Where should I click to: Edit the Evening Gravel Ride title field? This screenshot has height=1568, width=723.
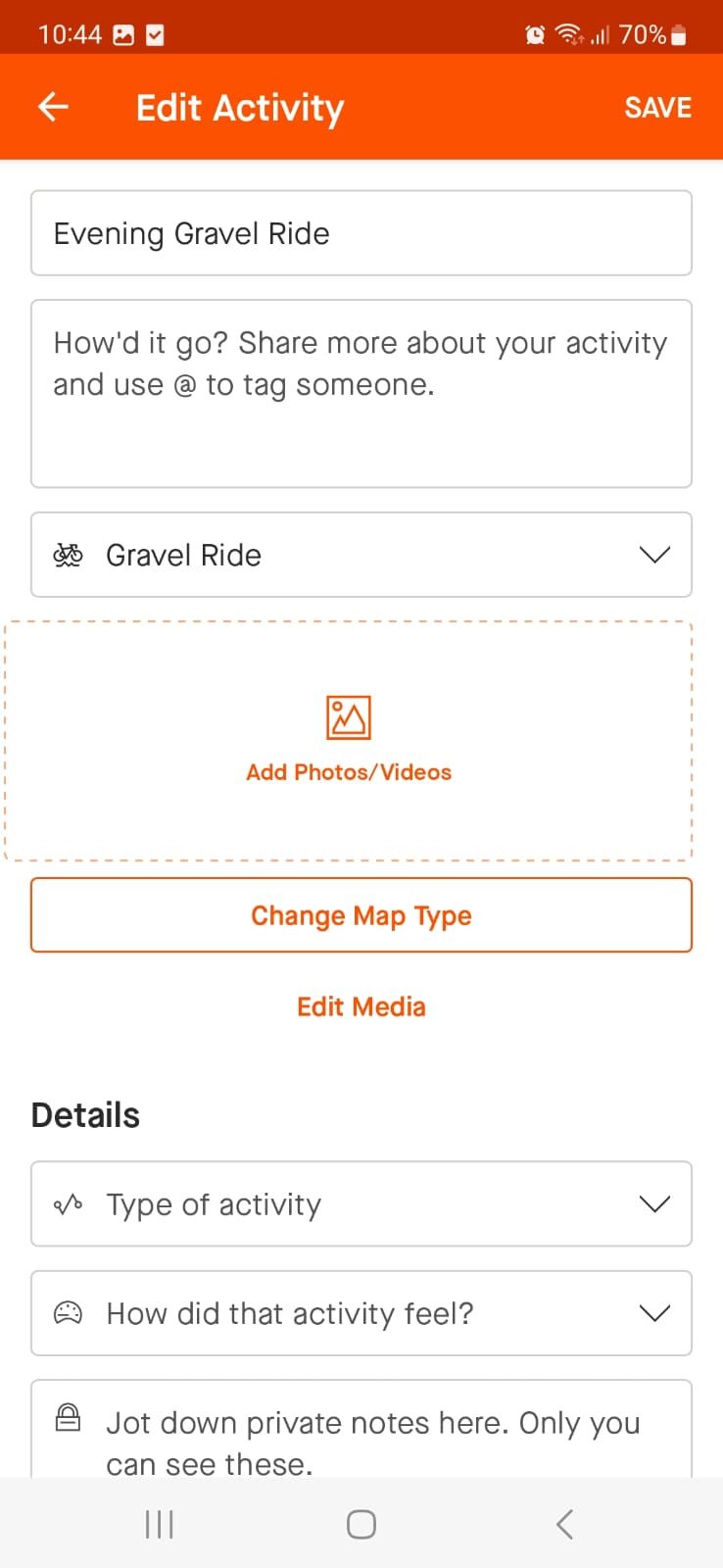point(361,233)
